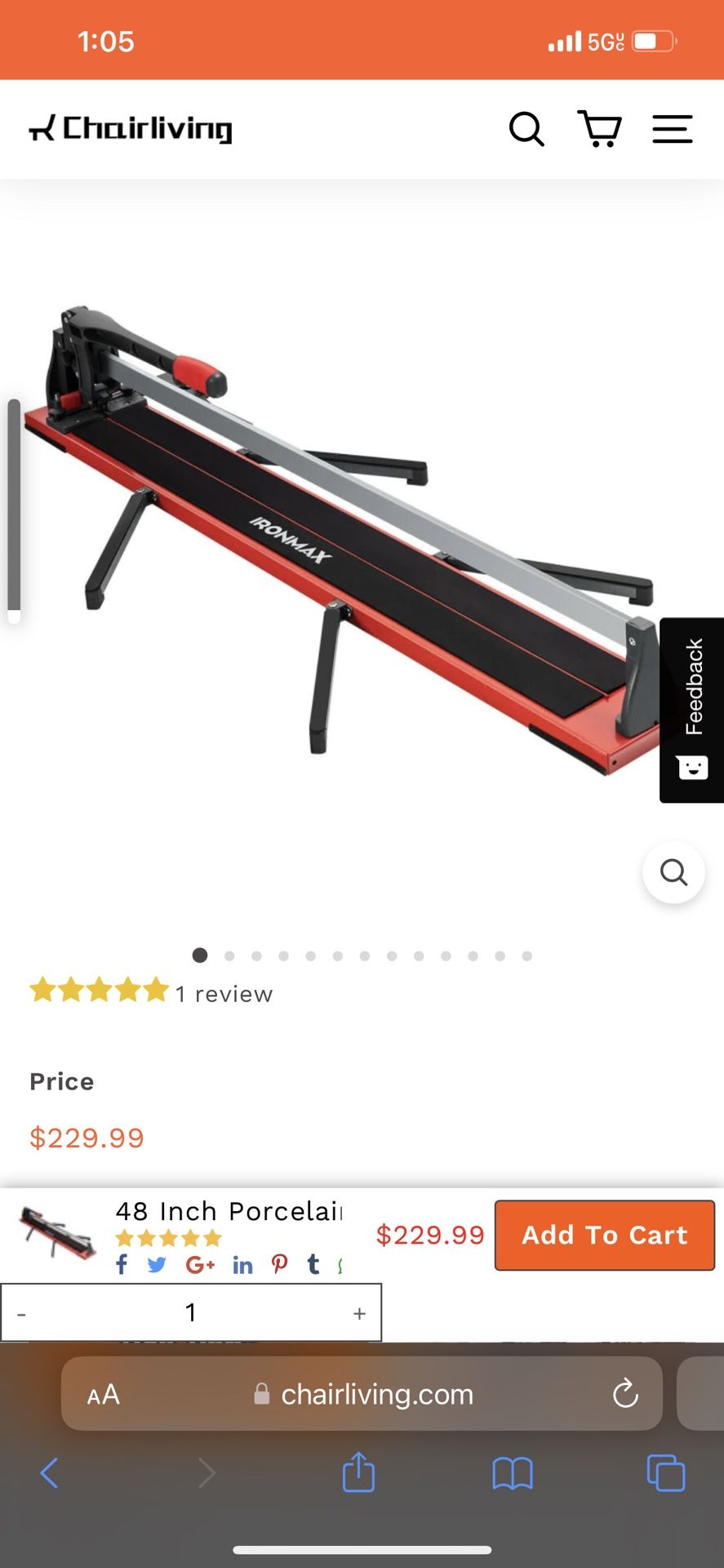Open the Feedback side tab
This screenshot has height=1568, width=724.
(692, 709)
